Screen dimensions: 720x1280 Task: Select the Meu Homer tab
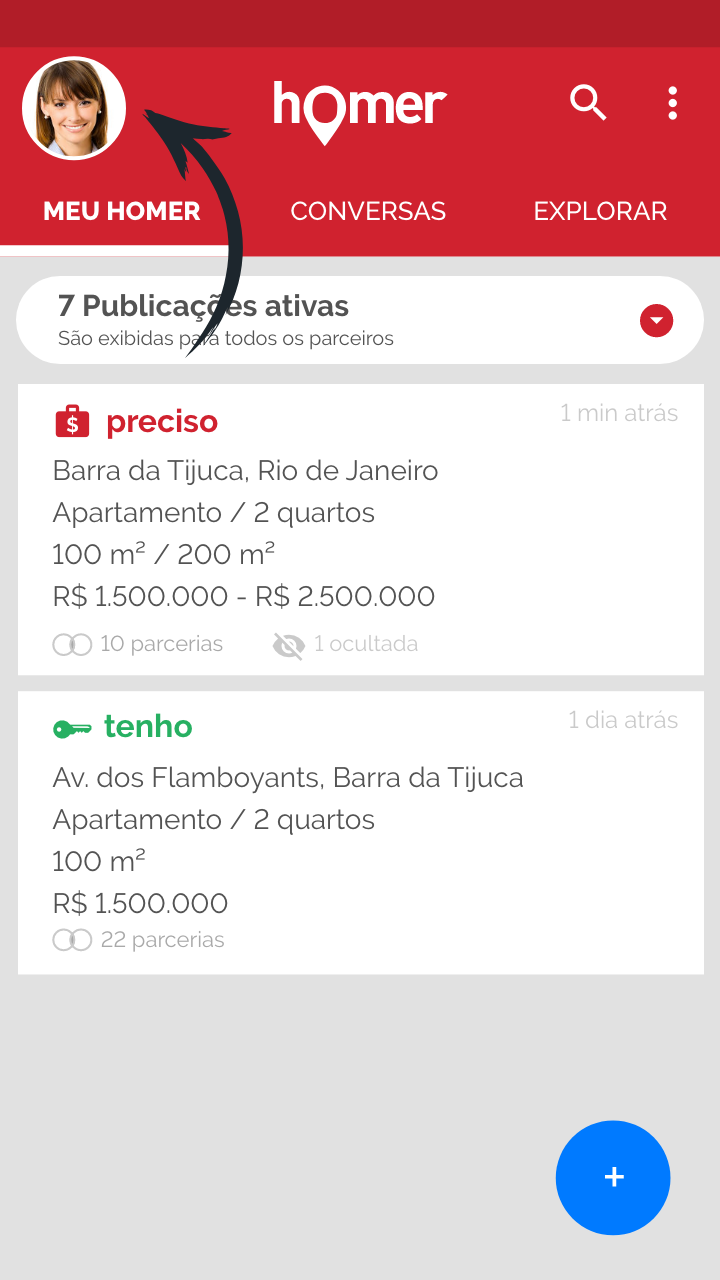[122, 211]
